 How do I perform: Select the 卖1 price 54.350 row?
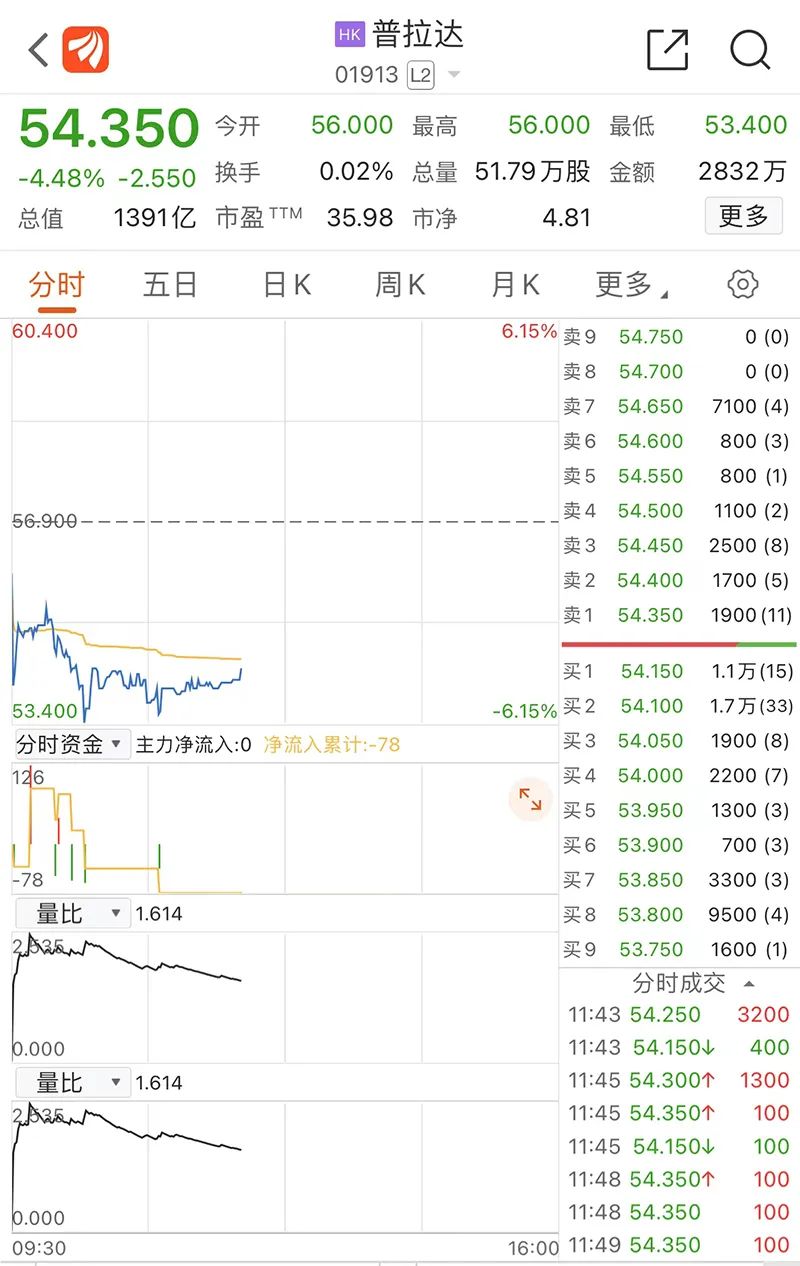(x=678, y=615)
